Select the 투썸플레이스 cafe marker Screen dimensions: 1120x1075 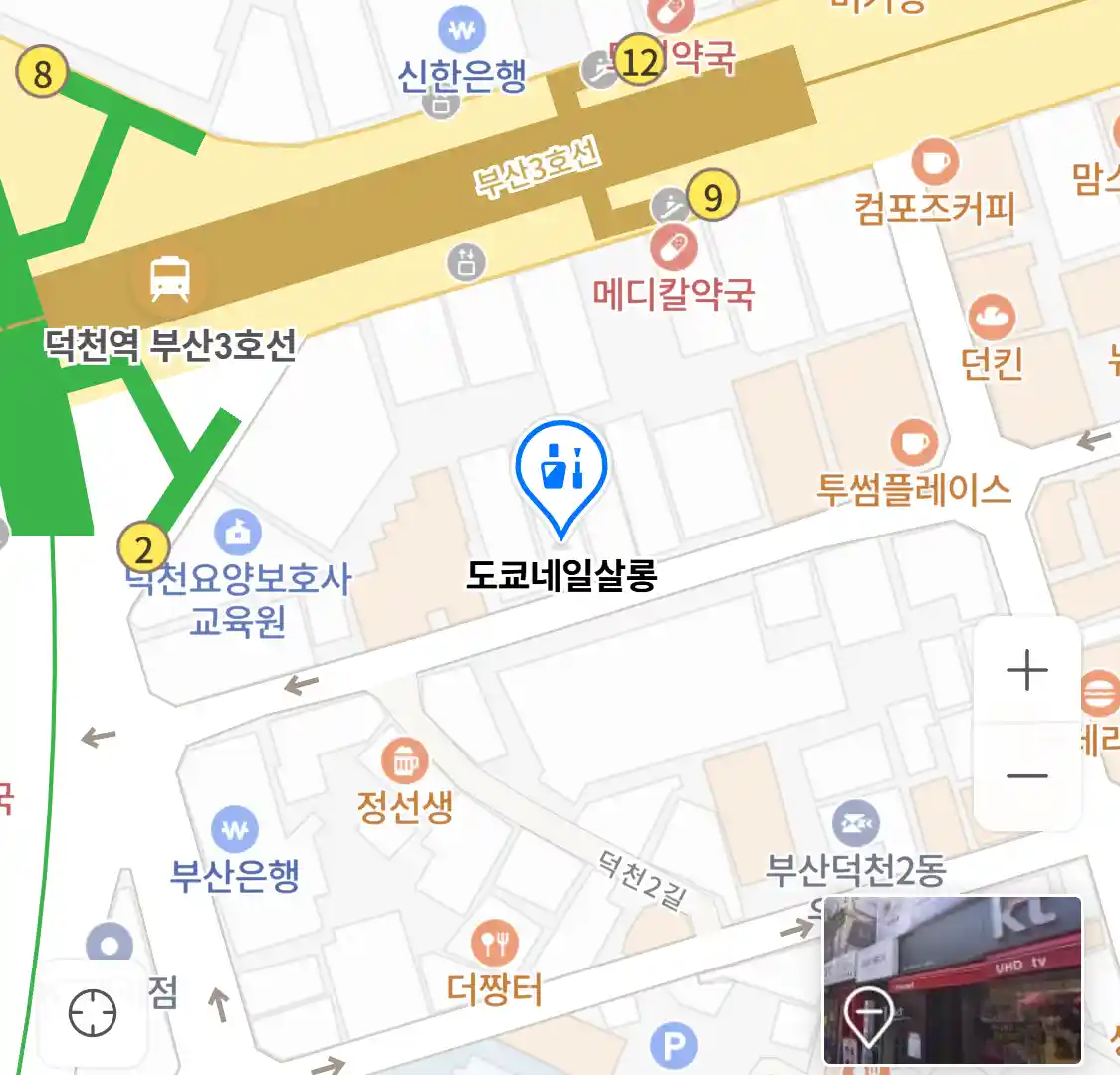[913, 443]
